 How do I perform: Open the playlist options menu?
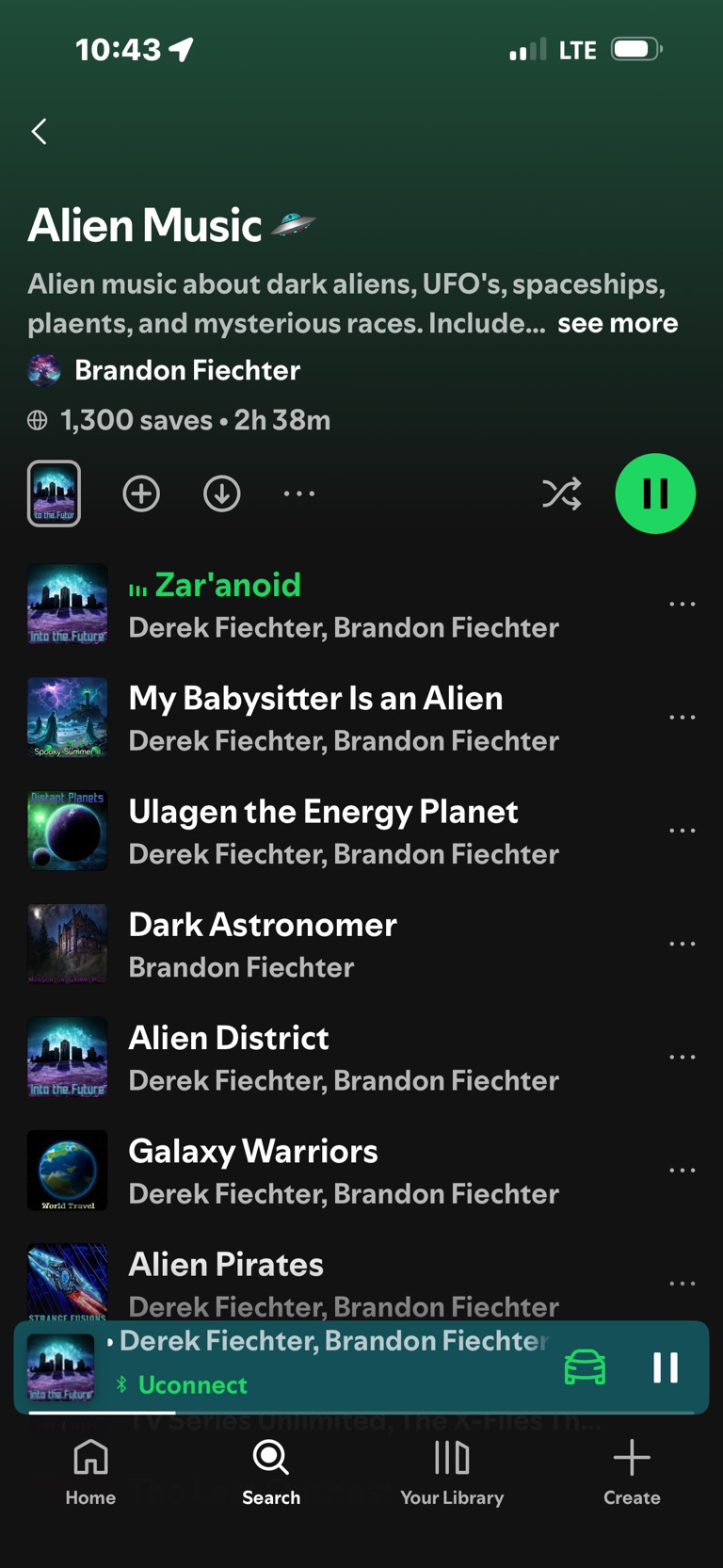click(x=299, y=493)
